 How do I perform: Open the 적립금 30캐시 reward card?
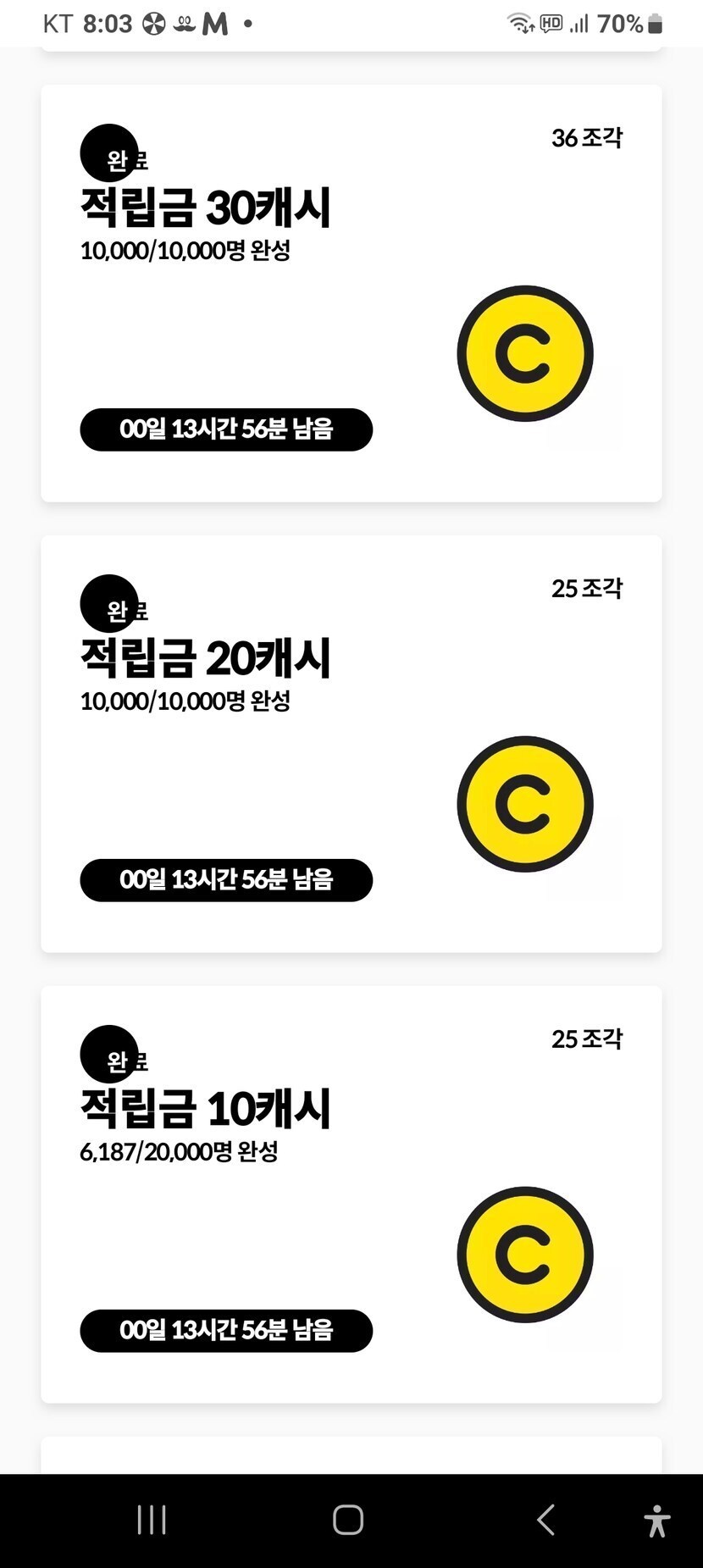coord(351,293)
